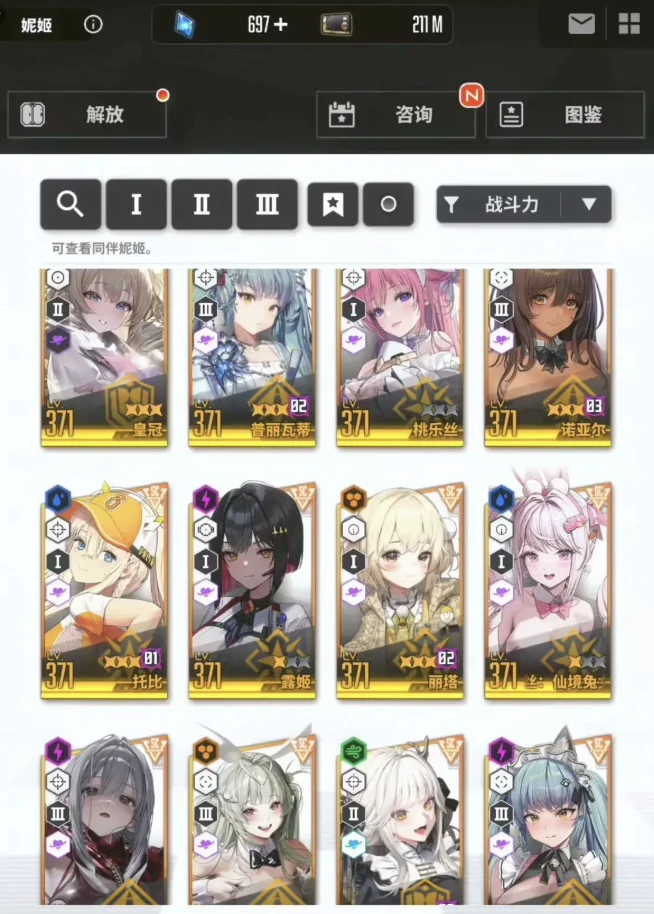
Task: Tap the circle filter button
Action: [x=389, y=205]
